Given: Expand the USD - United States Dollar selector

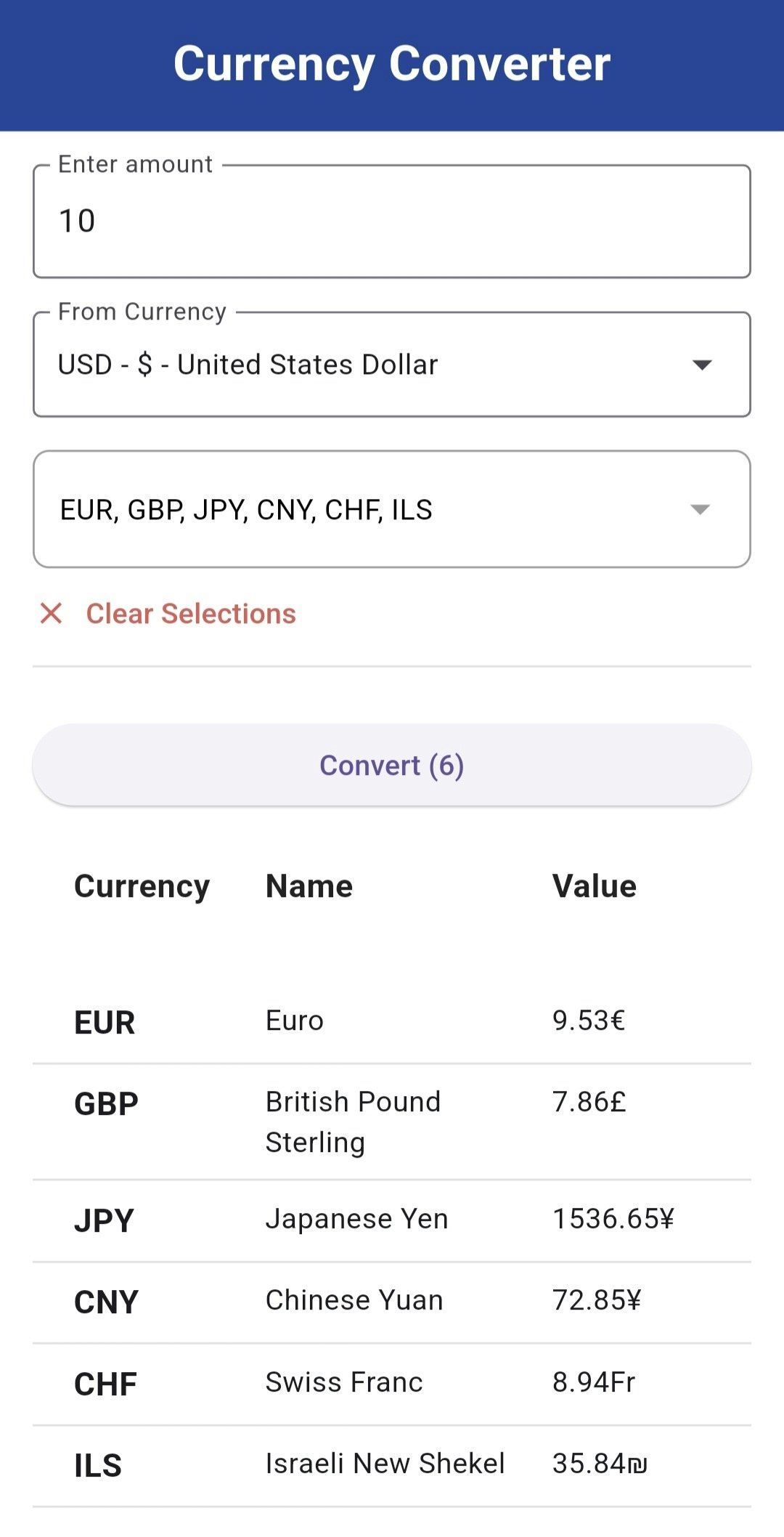Looking at the screenshot, I should [x=392, y=364].
